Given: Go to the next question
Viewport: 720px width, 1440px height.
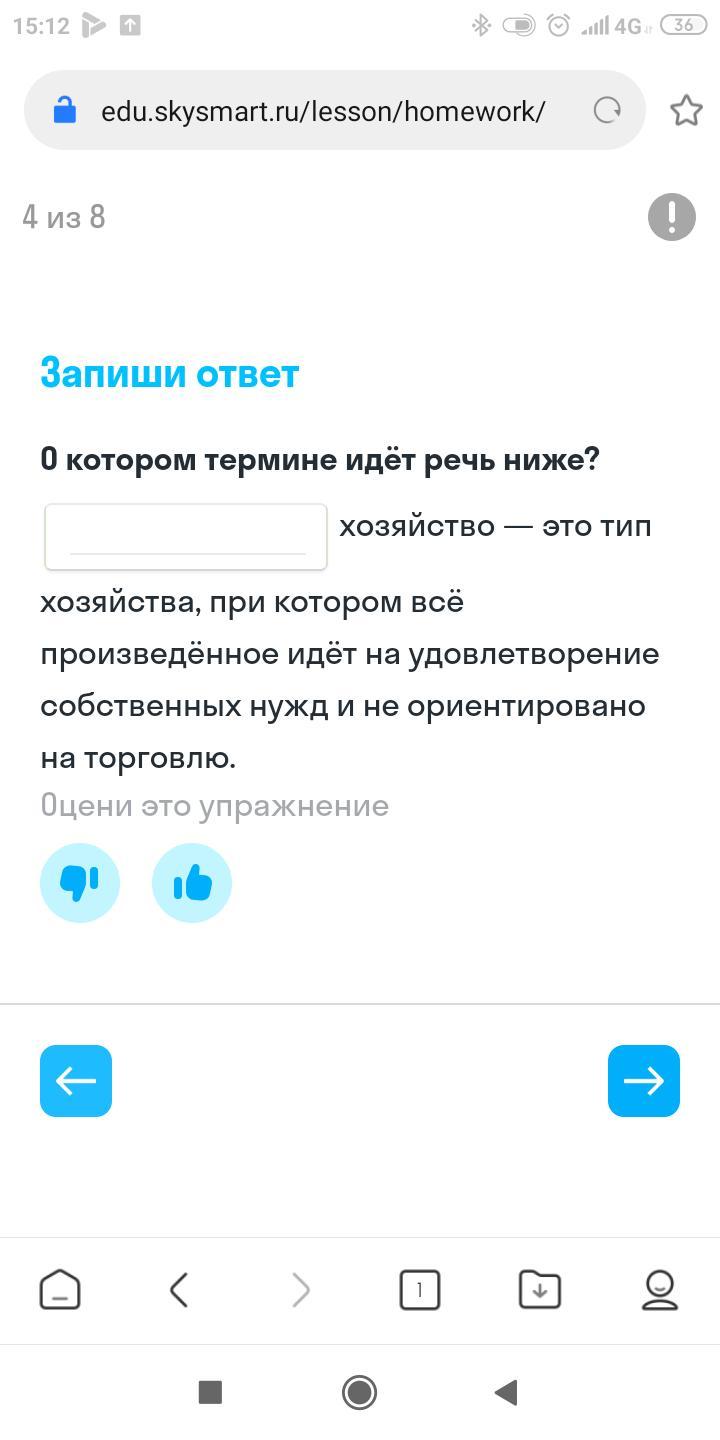Looking at the screenshot, I should [x=644, y=1081].
